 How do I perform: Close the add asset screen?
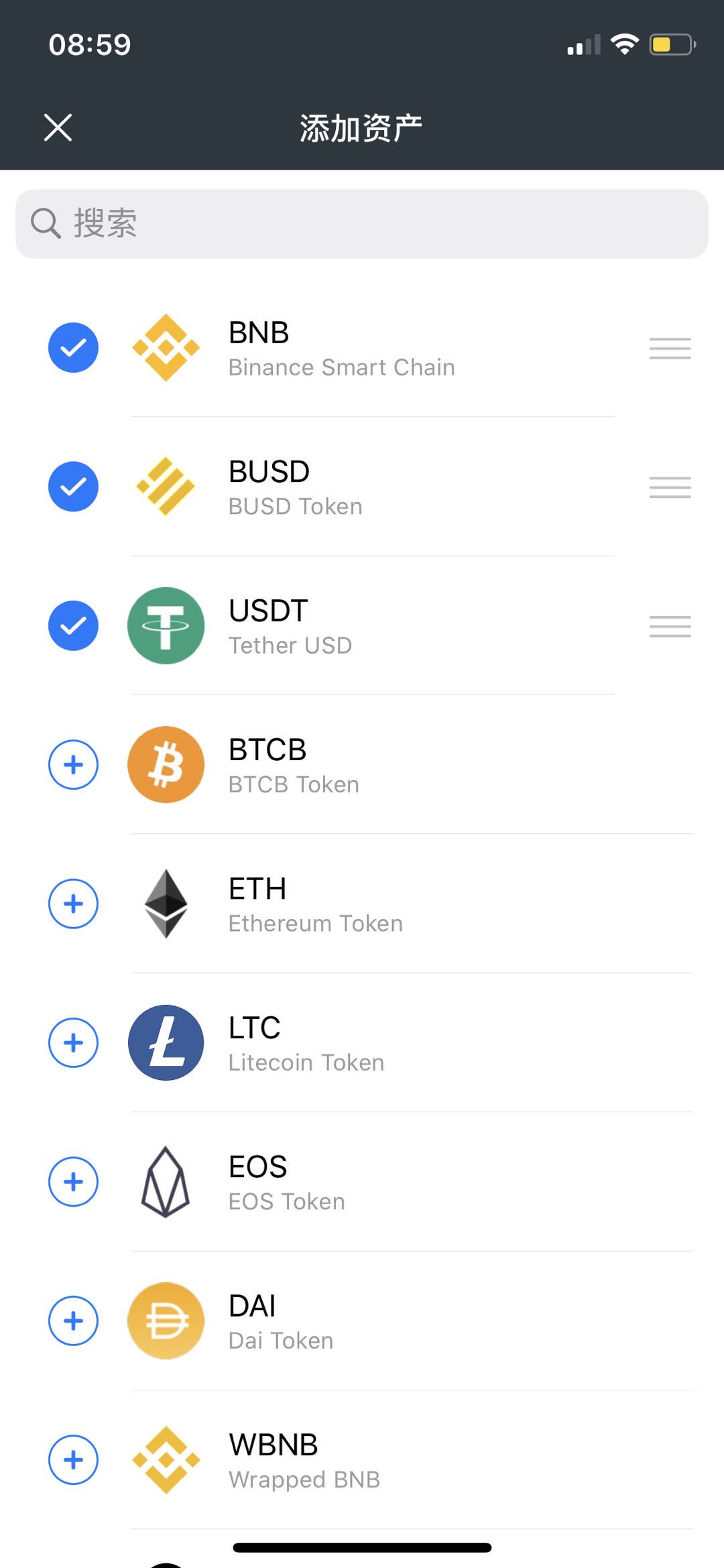tap(58, 127)
